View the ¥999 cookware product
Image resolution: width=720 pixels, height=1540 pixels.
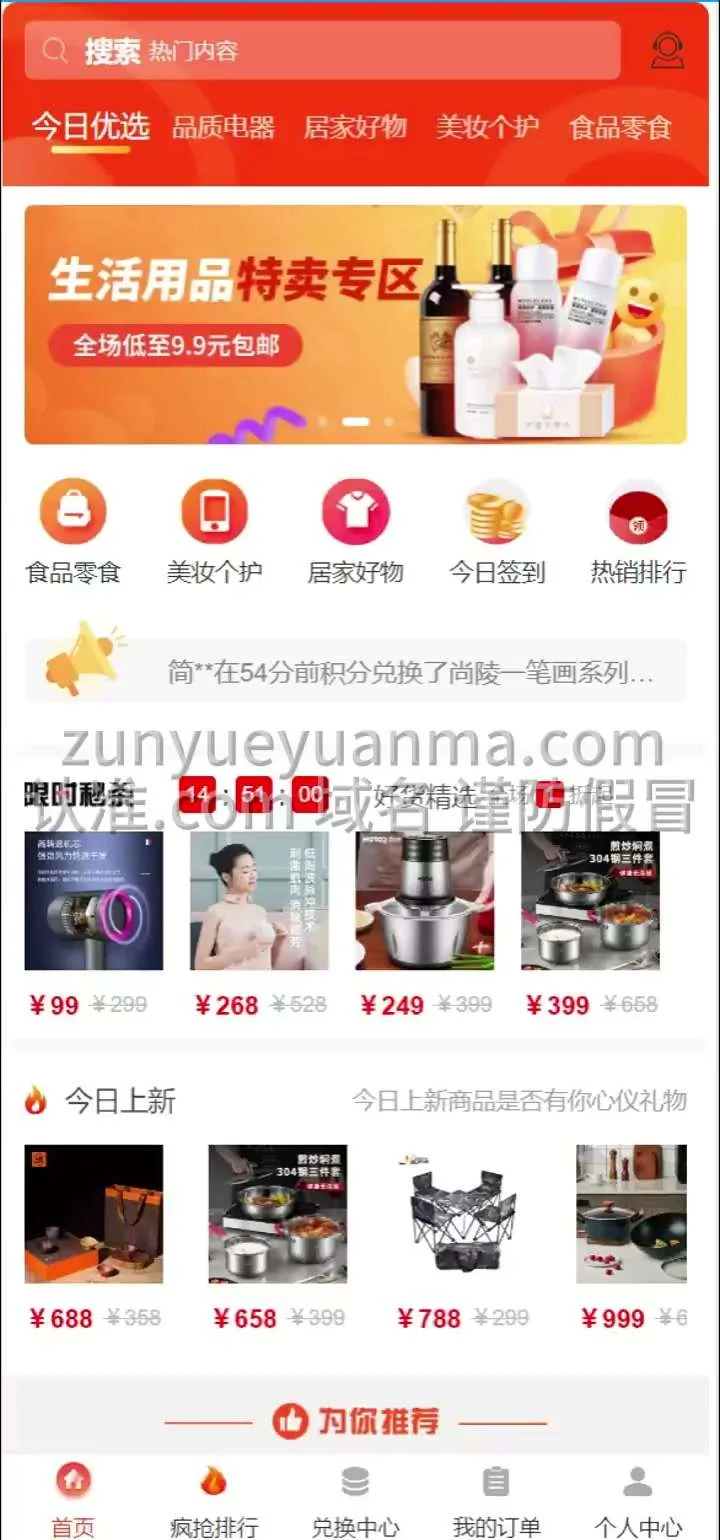pos(631,1213)
